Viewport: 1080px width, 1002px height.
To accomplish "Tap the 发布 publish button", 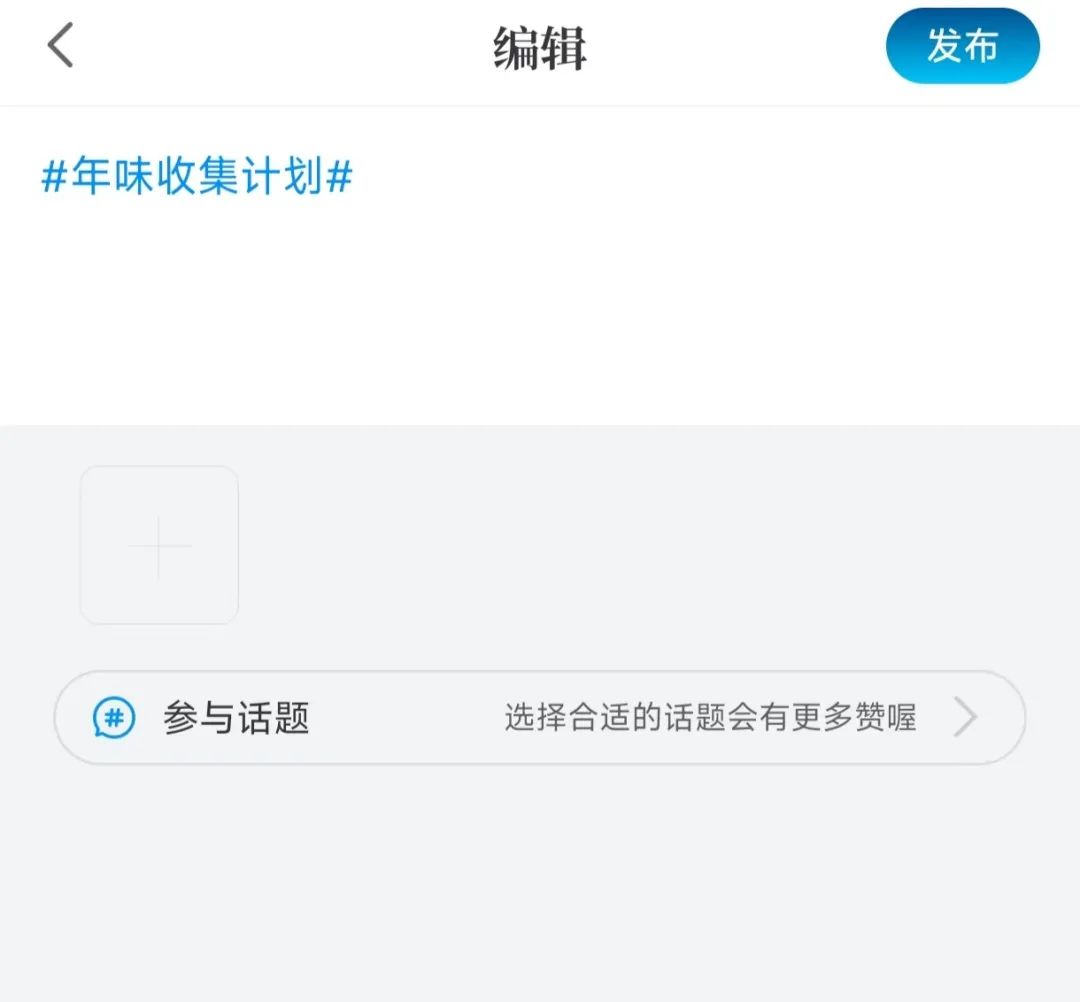I will (962, 46).
